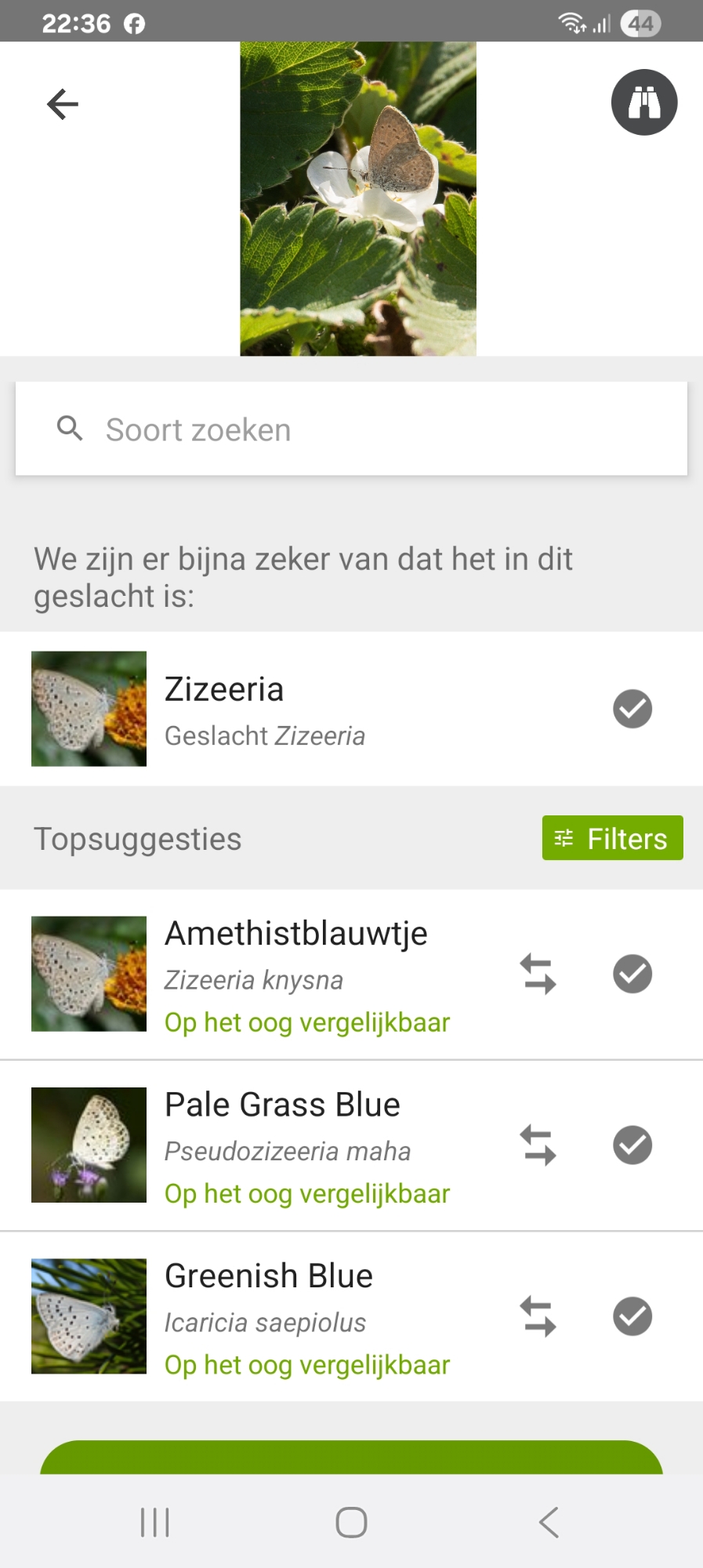
Task: Compare the photo with Amethistblauwtje
Action: coord(538,974)
